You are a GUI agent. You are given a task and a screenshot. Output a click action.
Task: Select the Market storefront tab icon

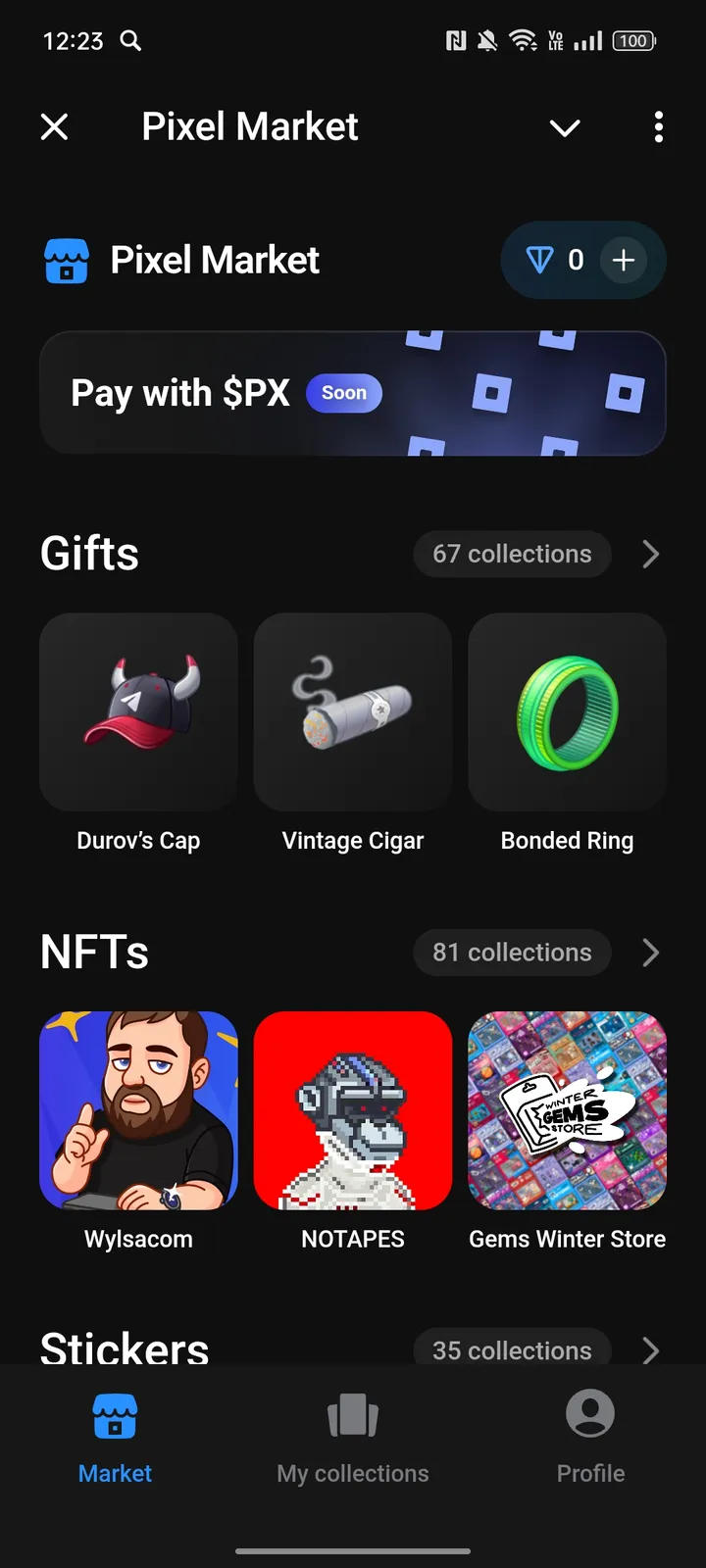tap(115, 1414)
